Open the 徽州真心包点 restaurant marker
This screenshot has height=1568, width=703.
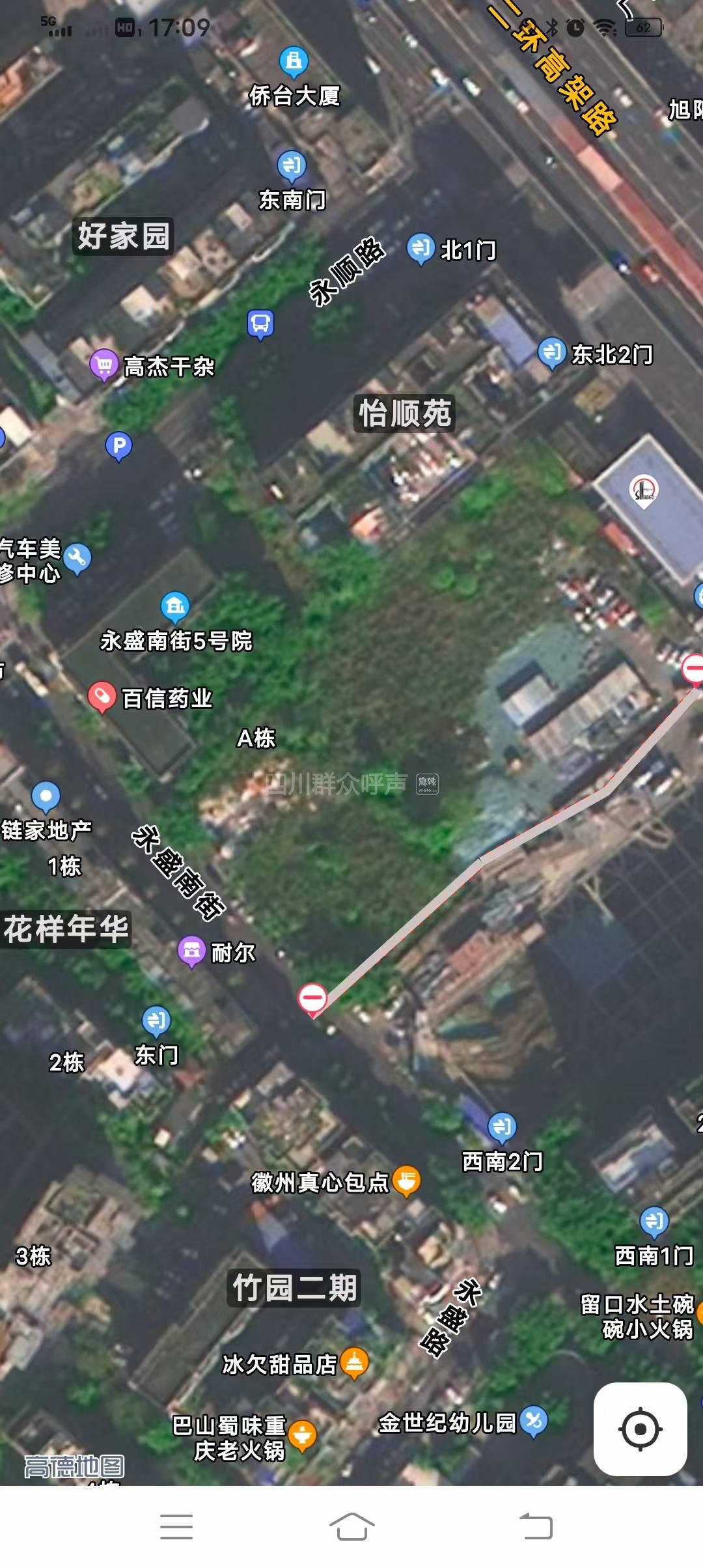pos(406,1180)
